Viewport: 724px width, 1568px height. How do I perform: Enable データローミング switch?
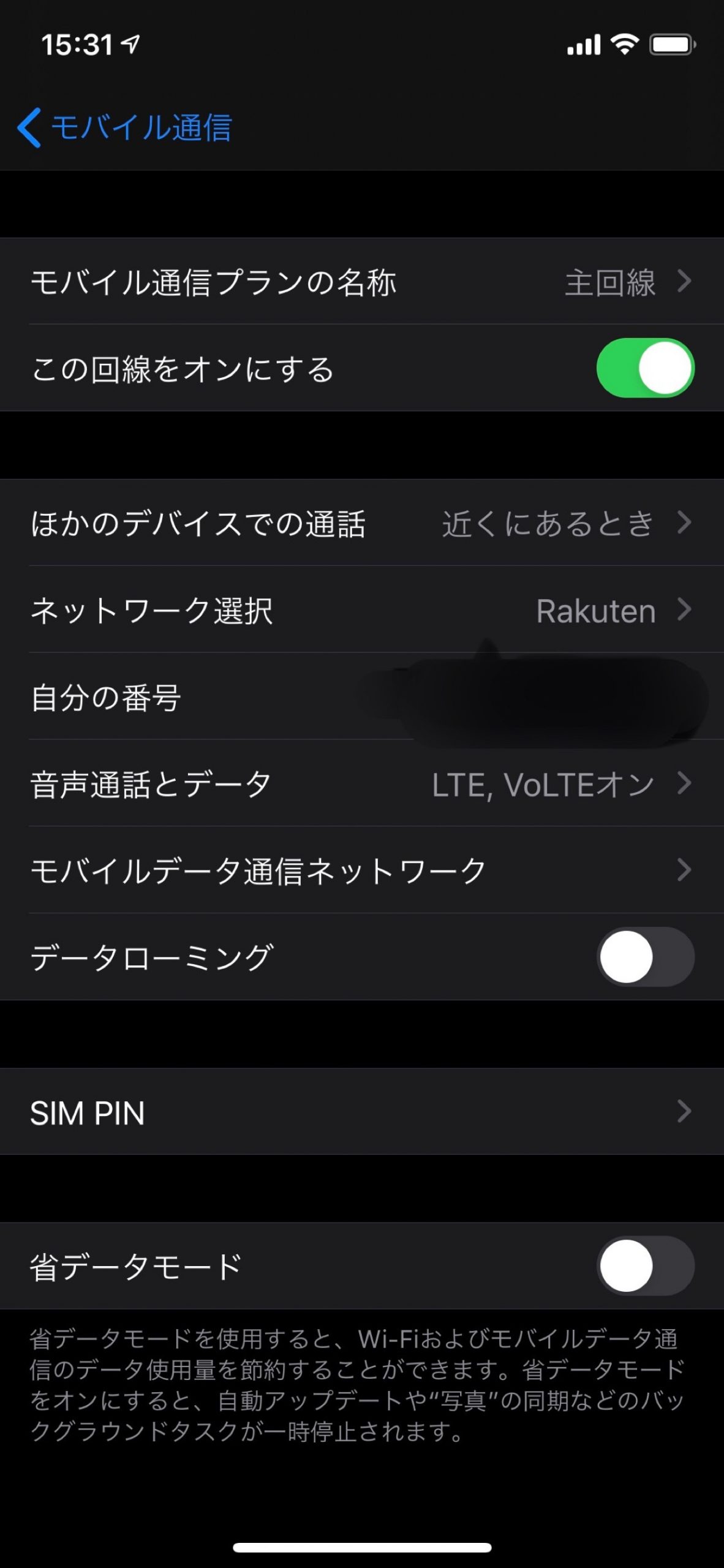[x=645, y=957]
